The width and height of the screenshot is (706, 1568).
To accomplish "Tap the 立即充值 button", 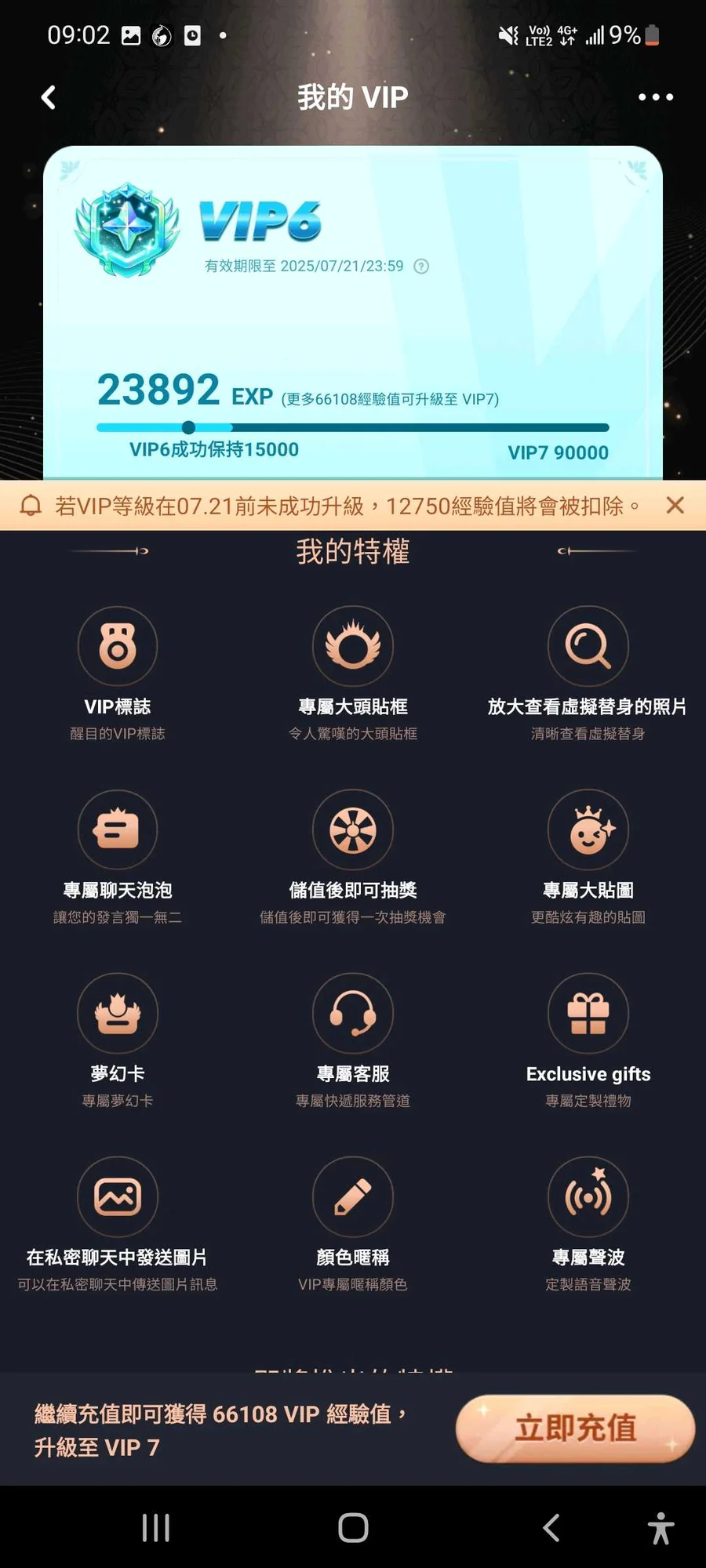I will pyautogui.click(x=575, y=1428).
